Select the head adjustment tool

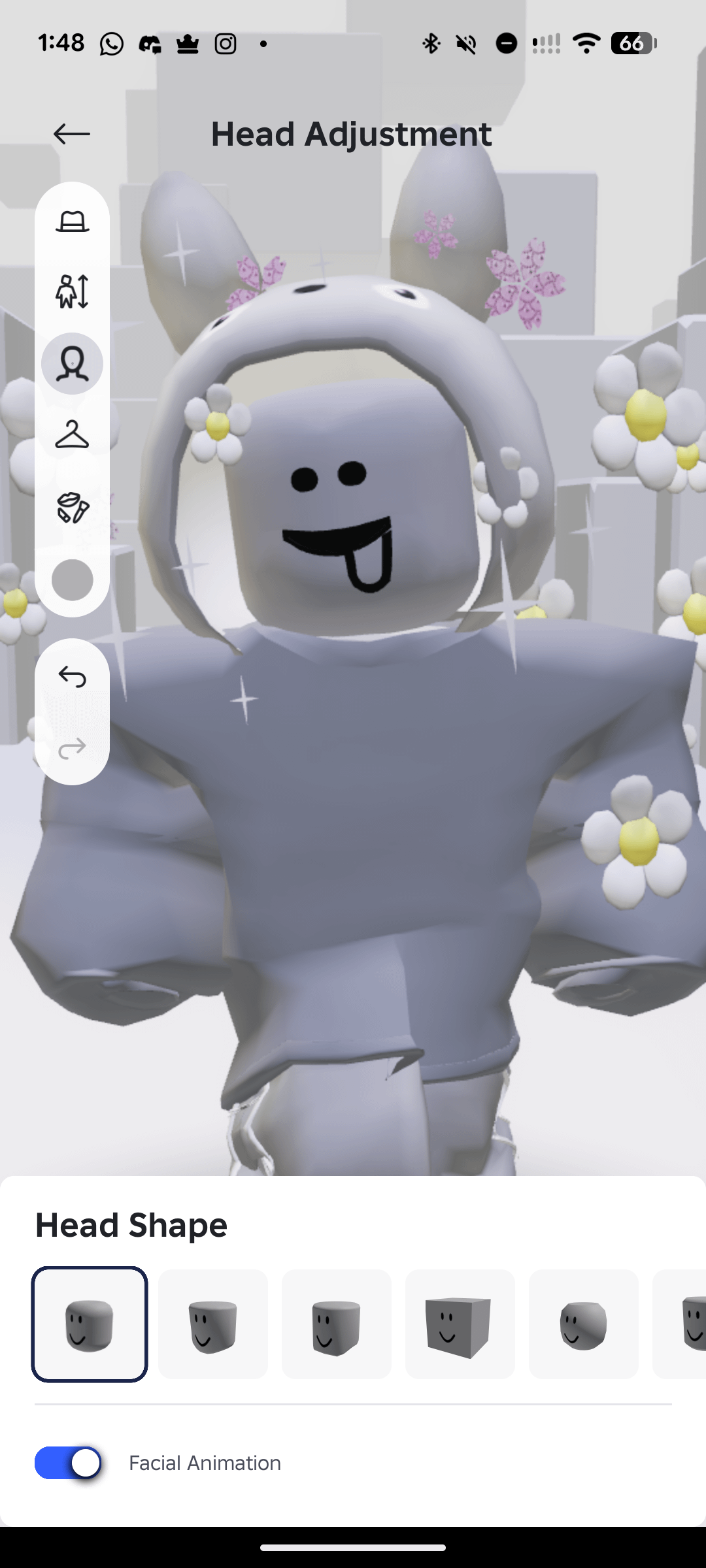[x=72, y=364]
